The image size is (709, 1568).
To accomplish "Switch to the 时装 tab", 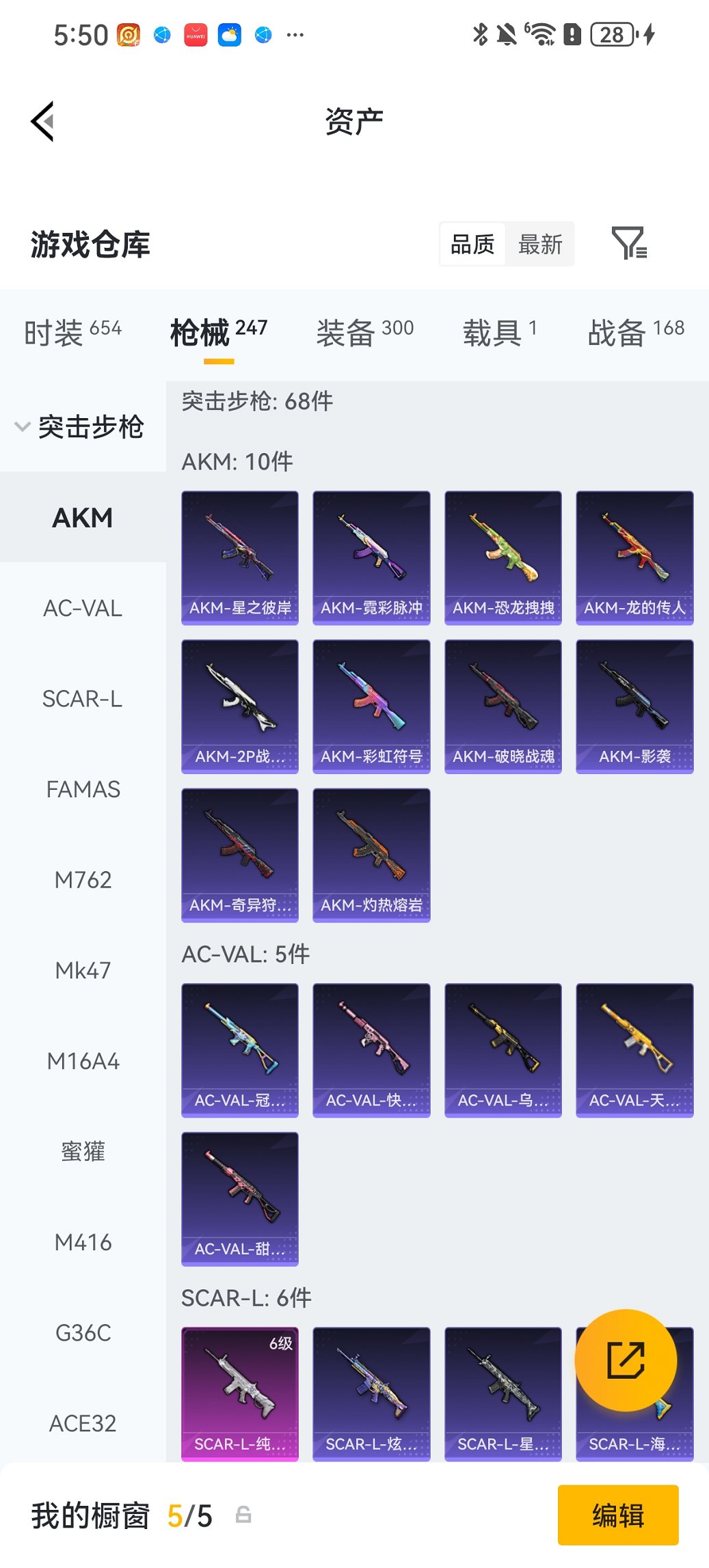I will [72, 333].
